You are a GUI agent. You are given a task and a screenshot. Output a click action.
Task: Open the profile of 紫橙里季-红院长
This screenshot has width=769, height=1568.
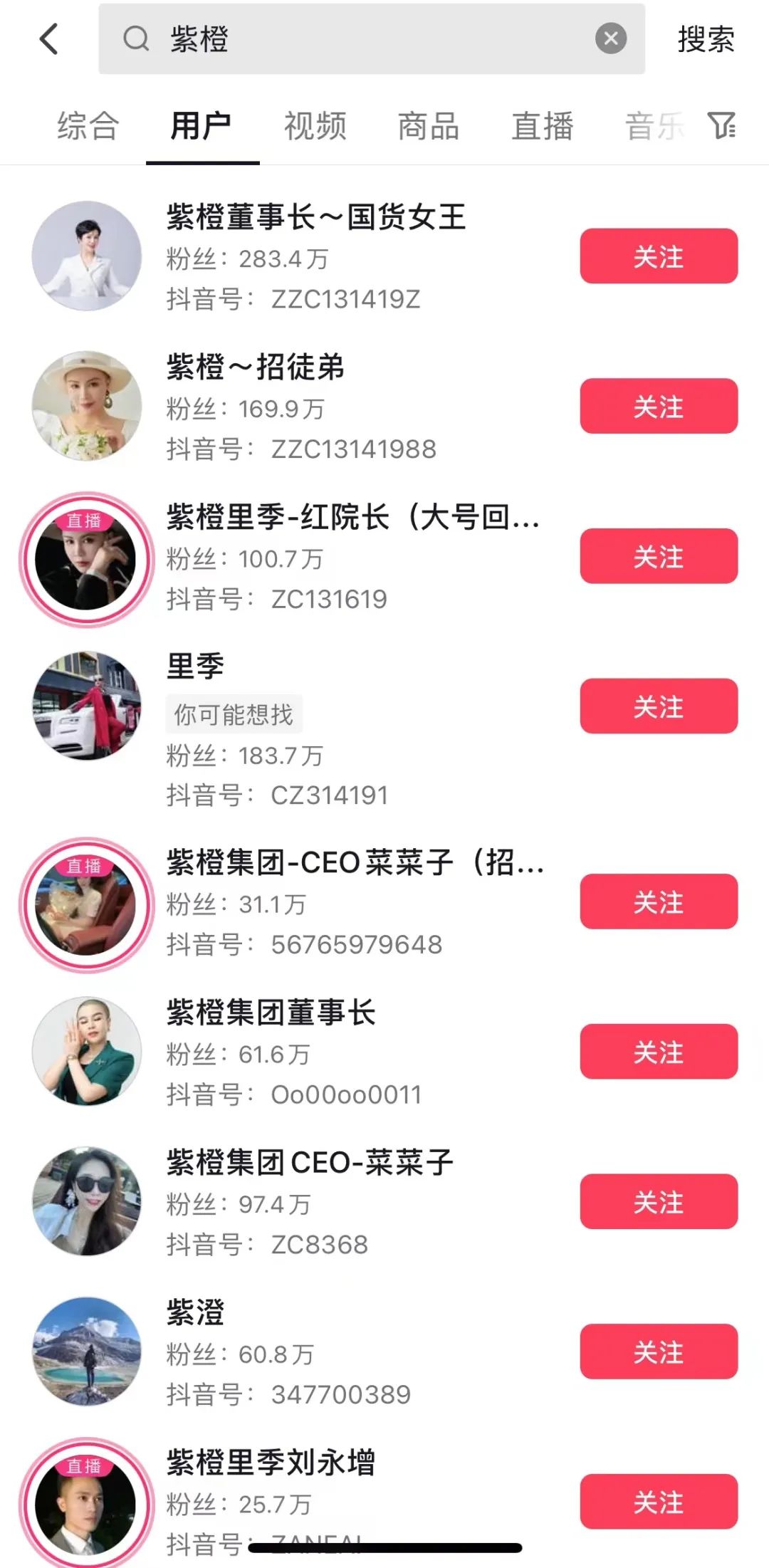(352, 517)
